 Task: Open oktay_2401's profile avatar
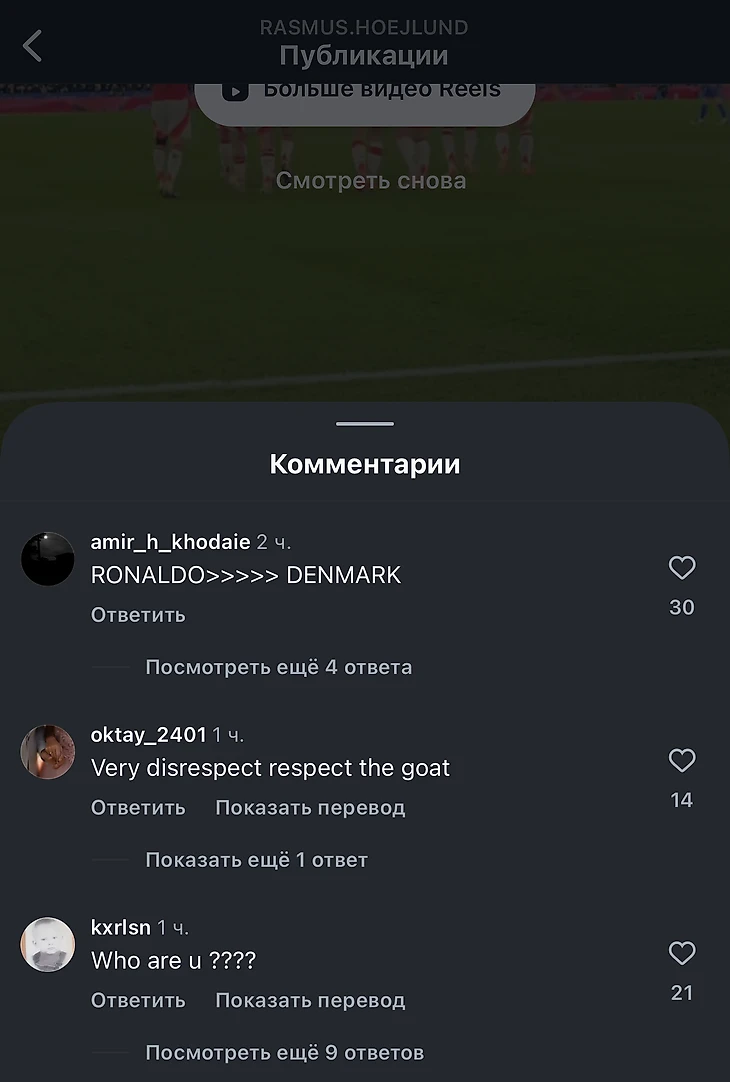click(x=48, y=752)
